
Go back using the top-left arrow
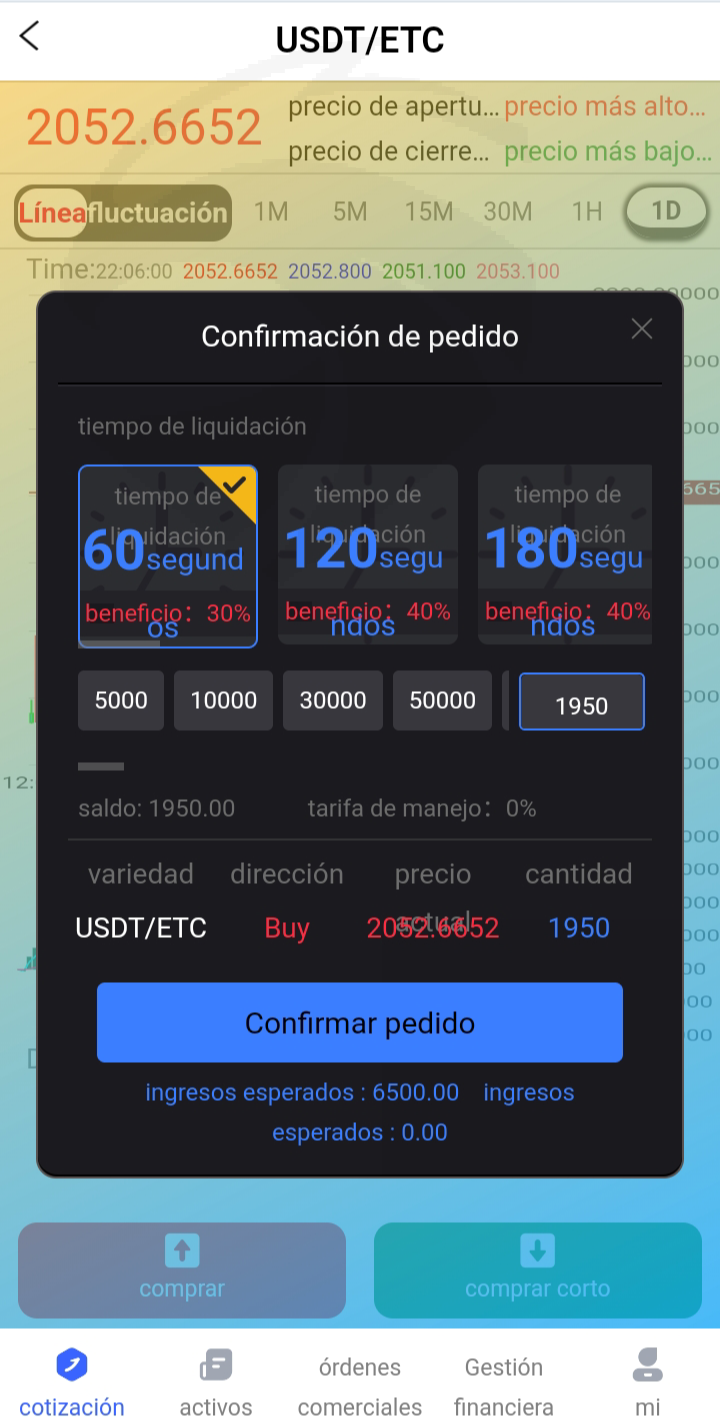(30, 36)
